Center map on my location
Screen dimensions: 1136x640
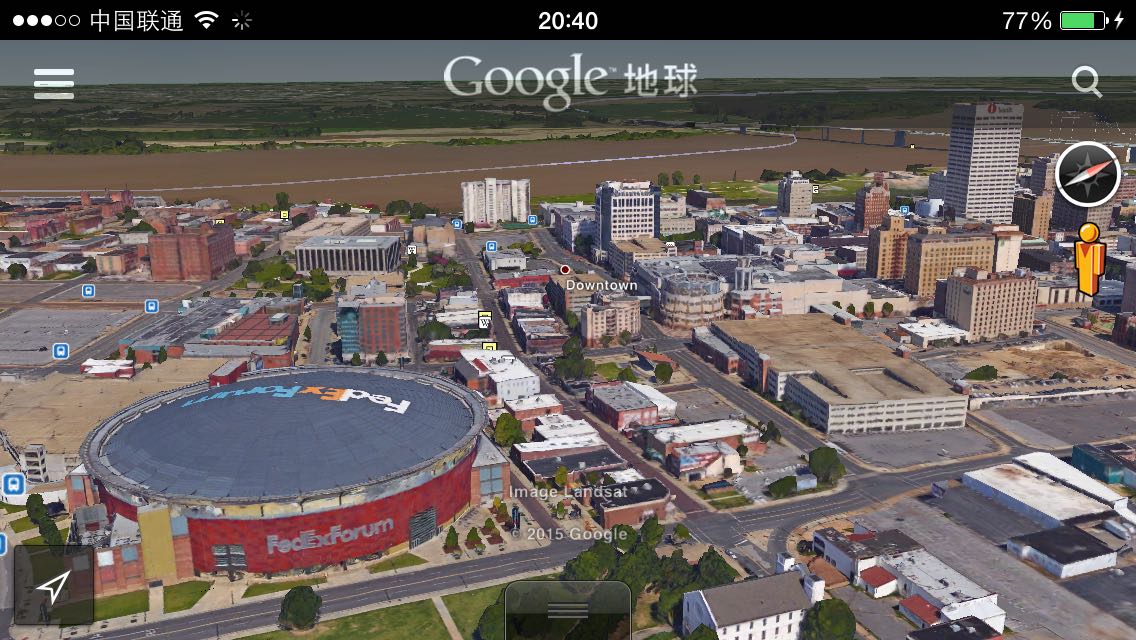pyautogui.click(x=54, y=586)
